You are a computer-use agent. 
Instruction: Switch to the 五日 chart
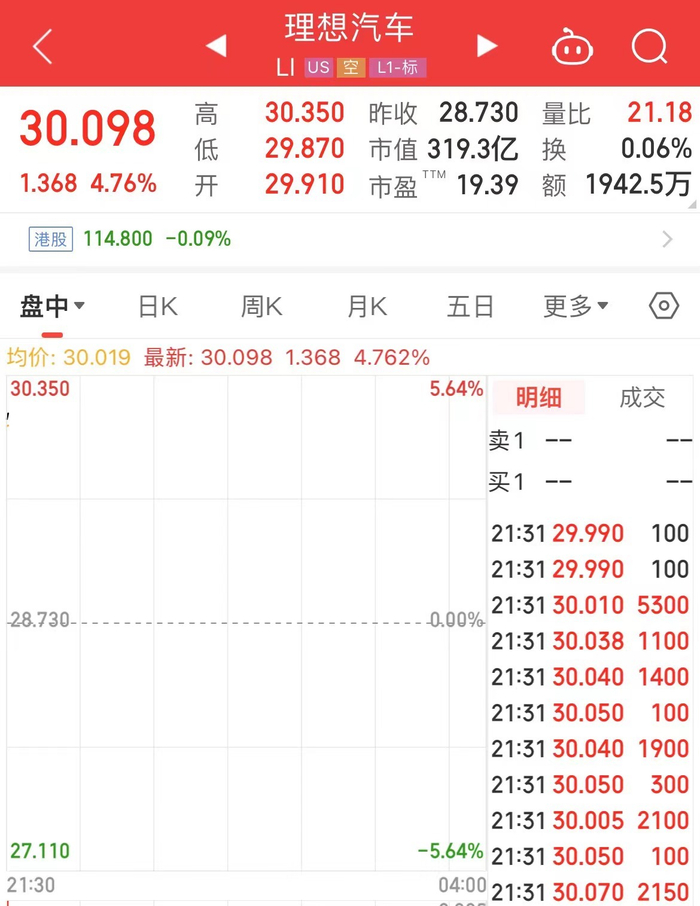[470, 306]
